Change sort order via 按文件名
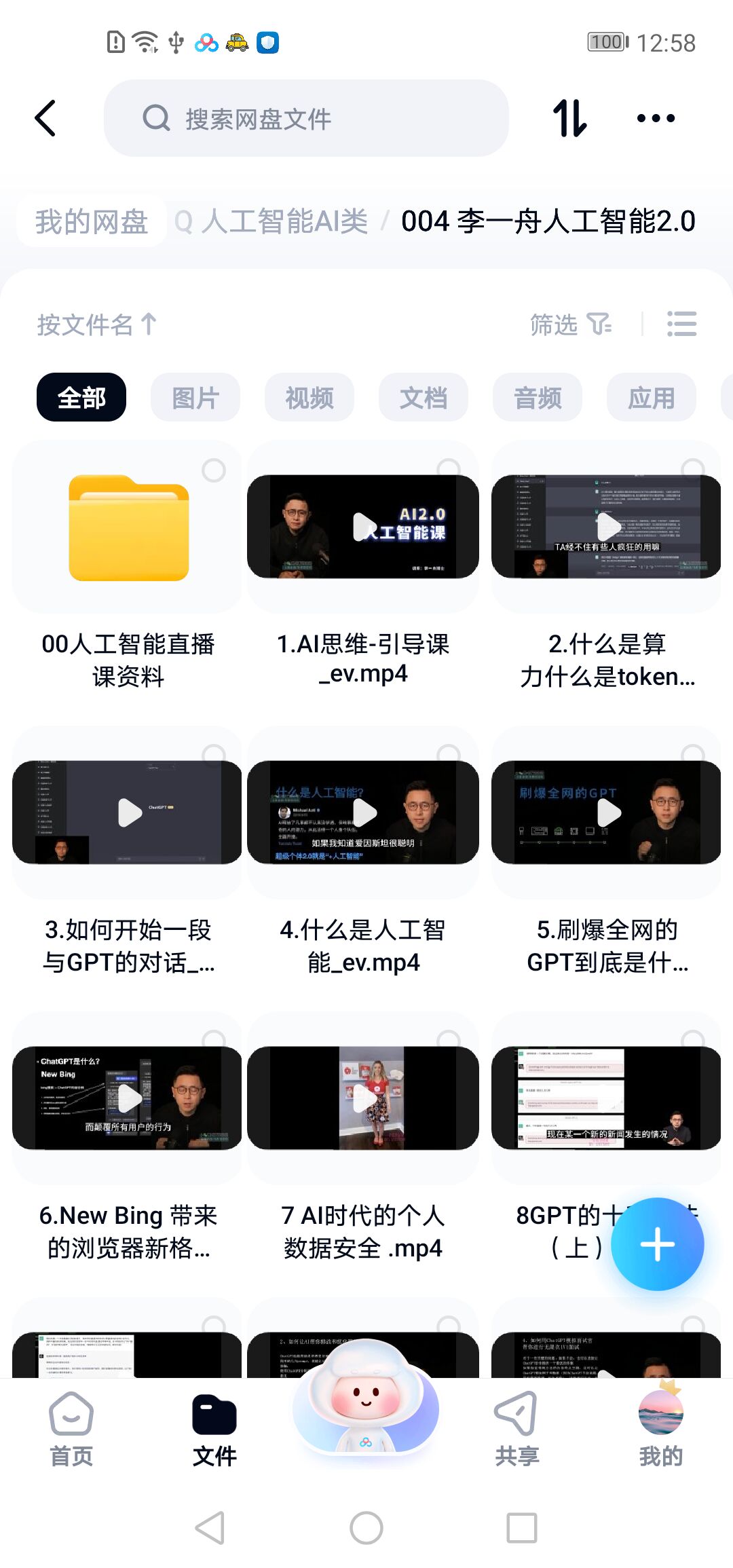Viewport: 733px width, 1568px height. 96,324
